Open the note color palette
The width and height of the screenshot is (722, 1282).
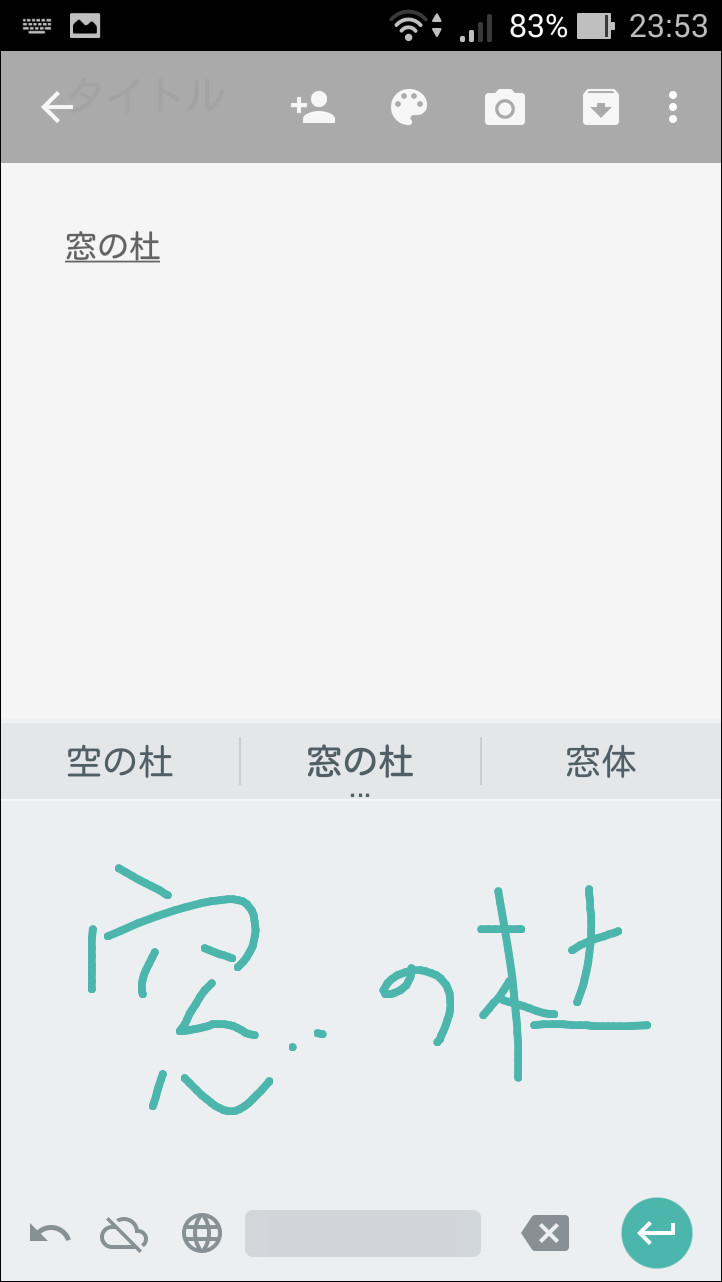[409, 106]
